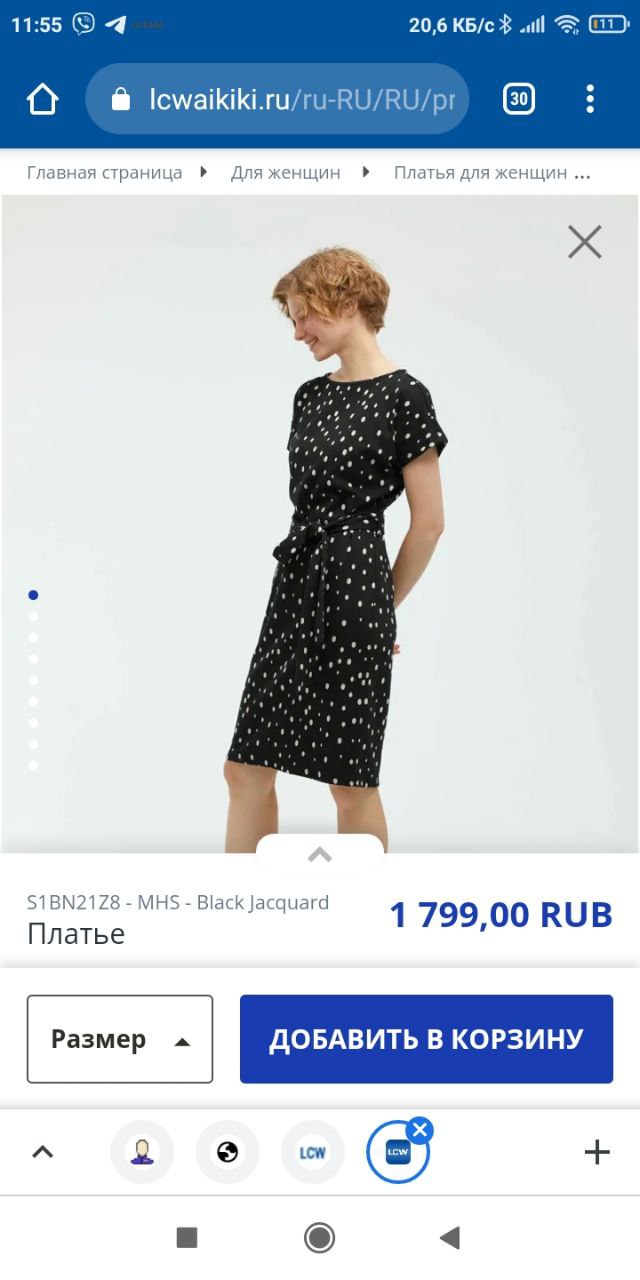Expand the product details panel arrow
Screen dimensions: 640x1280
(x=319, y=854)
